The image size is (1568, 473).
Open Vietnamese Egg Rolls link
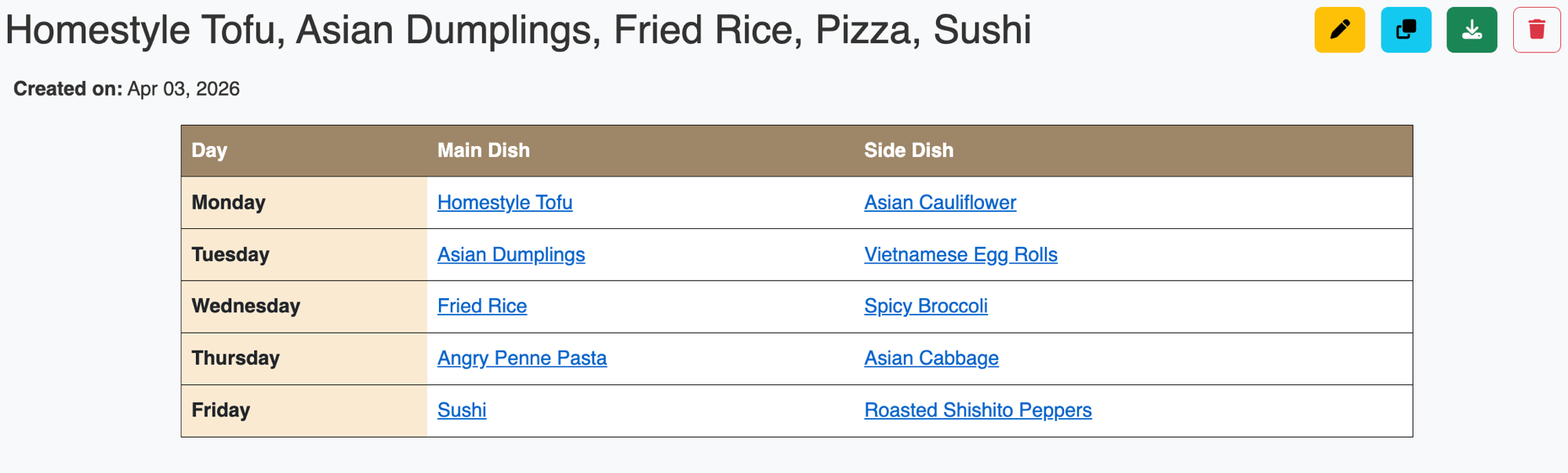coord(960,254)
